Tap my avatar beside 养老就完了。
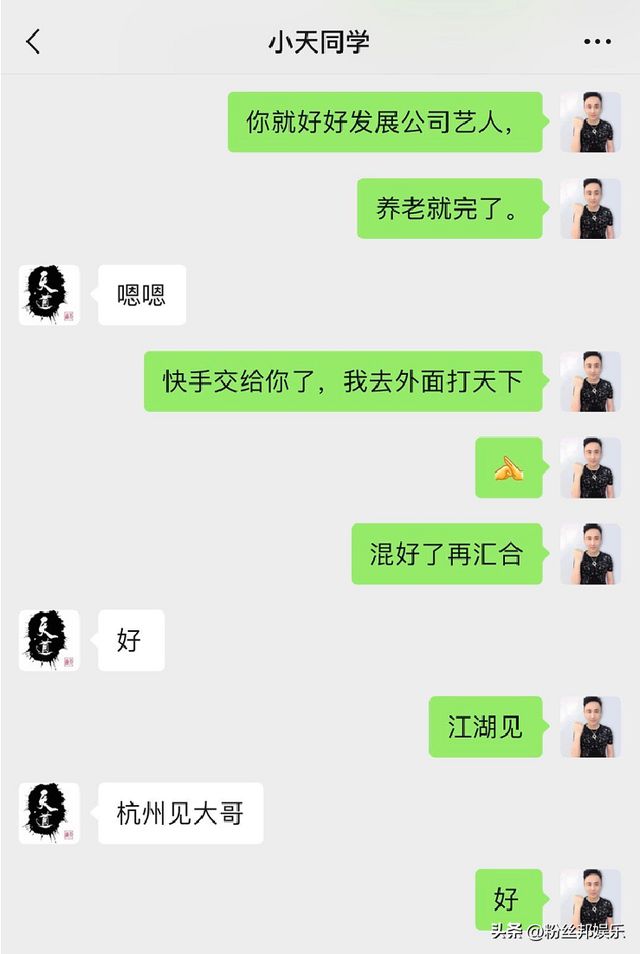The height and width of the screenshot is (954, 640). click(590, 208)
